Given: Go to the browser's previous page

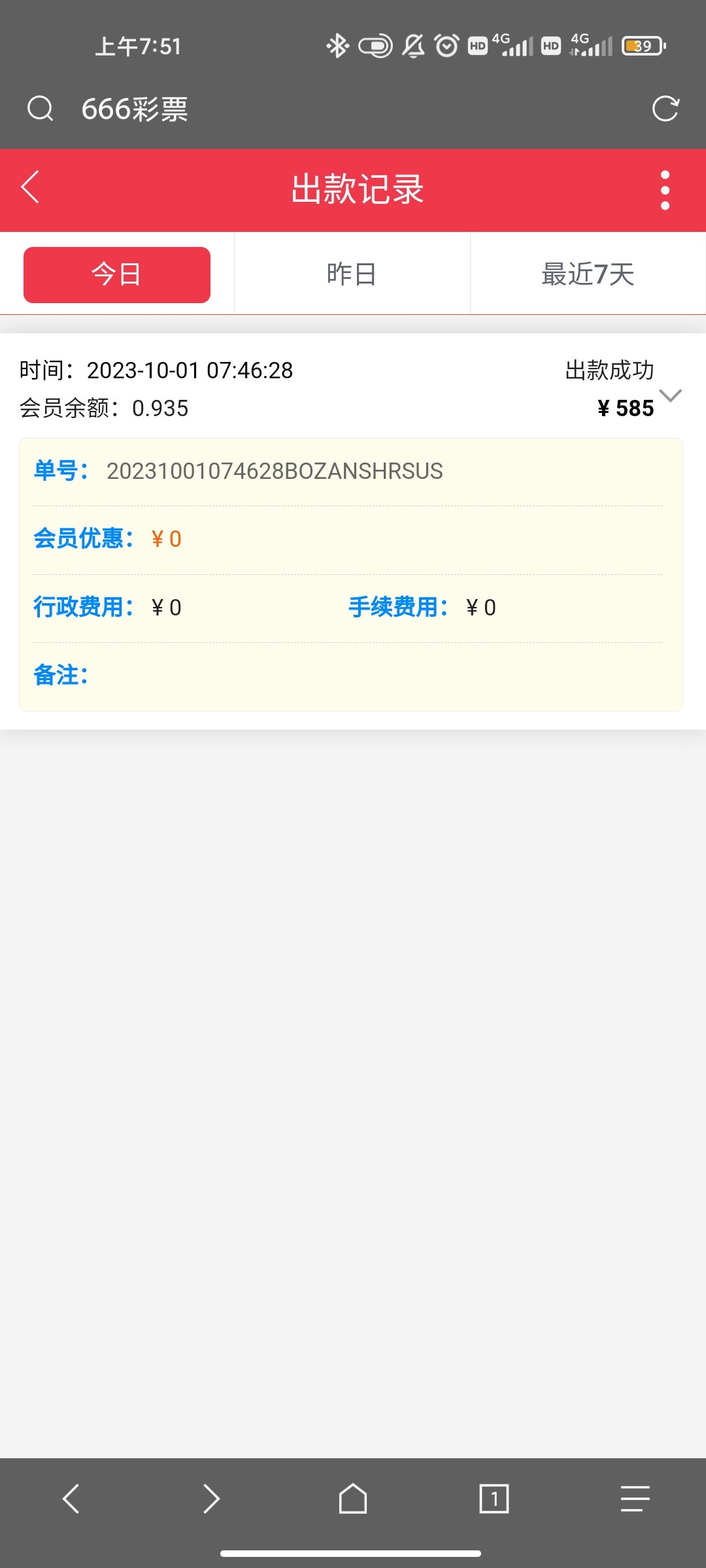Looking at the screenshot, I should point(71,1498).
